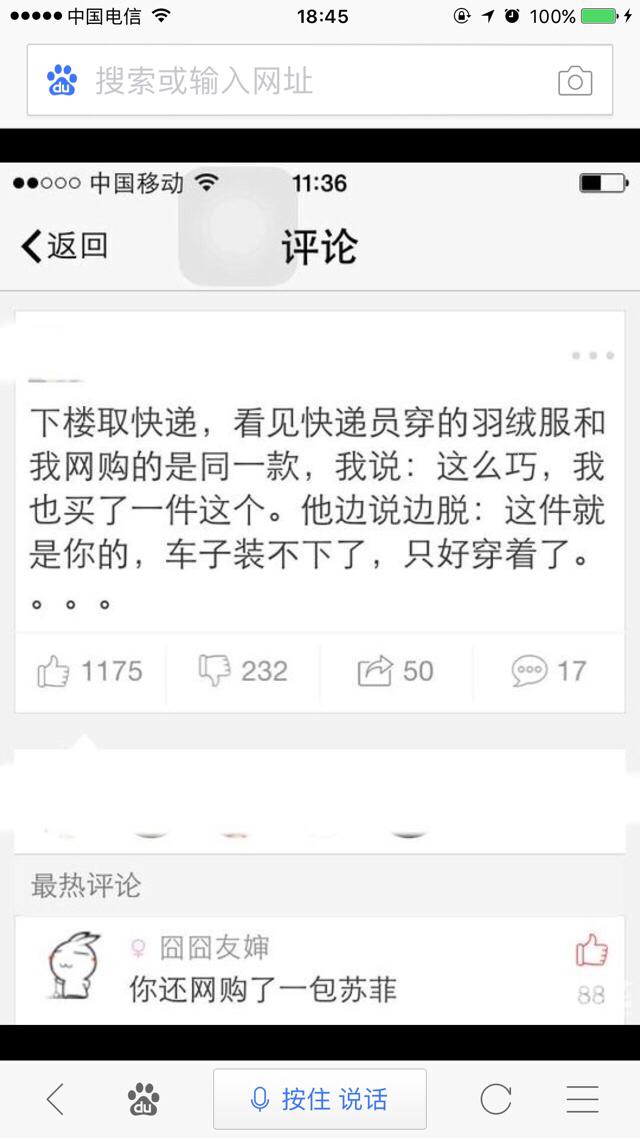The width and height of the screenshot is (640, 1138).
Task: Open the camera image search icon
Action: pyautogui.click(x=574, y=81)
